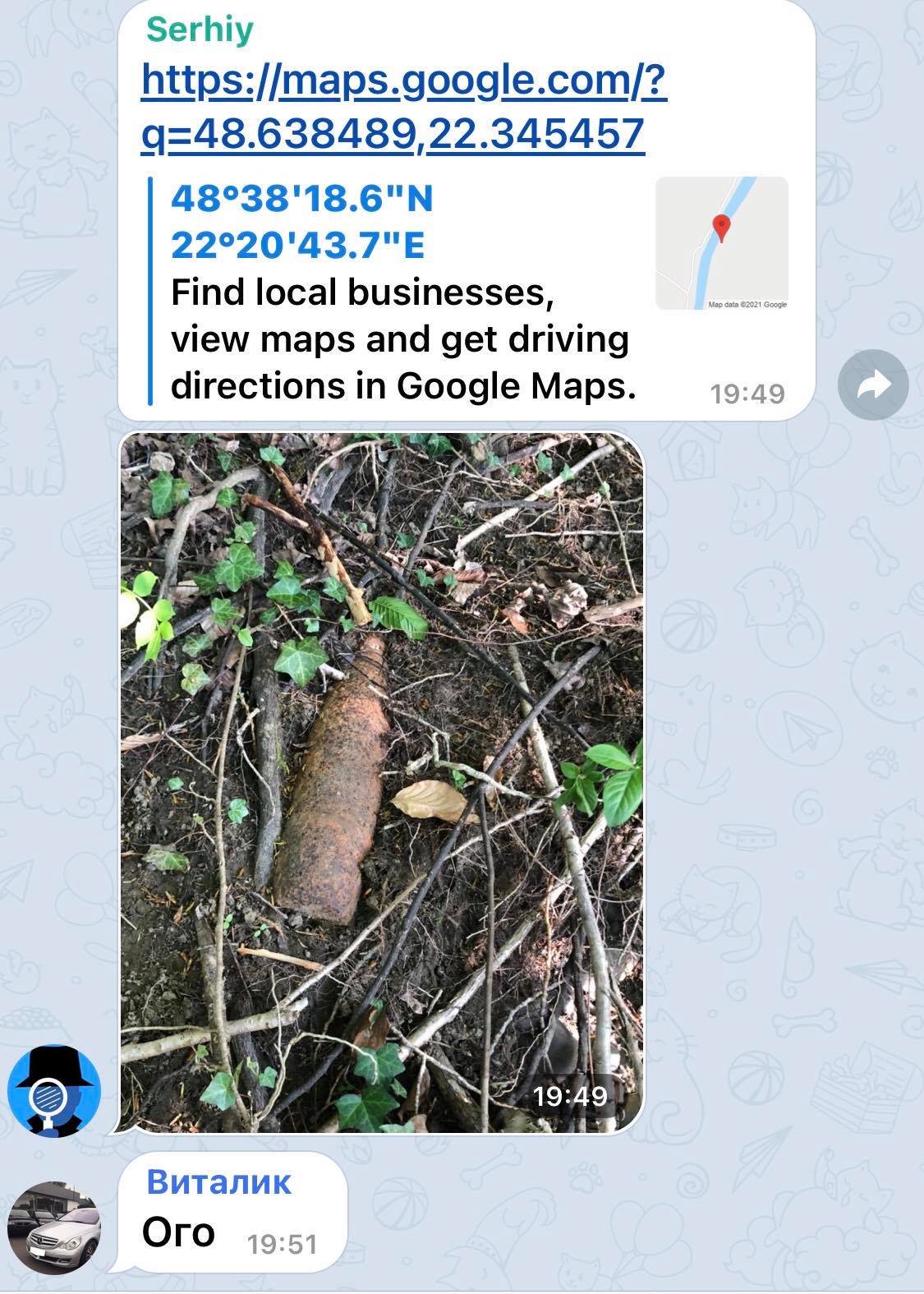Screen dimensions: 924x1294
Task: Tap the sender name Виталик
Action: pos(218,1181)
